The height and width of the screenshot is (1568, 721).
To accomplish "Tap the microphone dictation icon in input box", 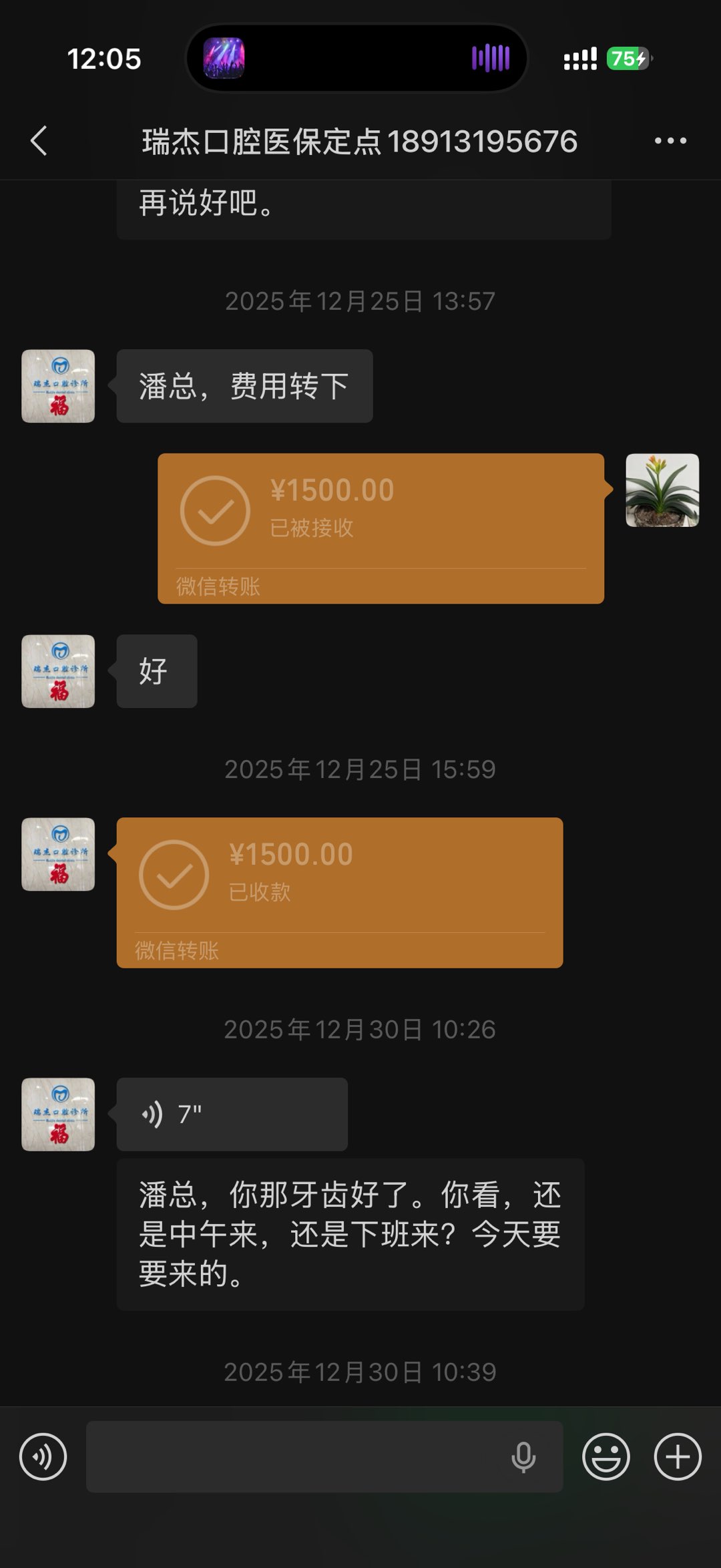I will (x=523, y=1456).
